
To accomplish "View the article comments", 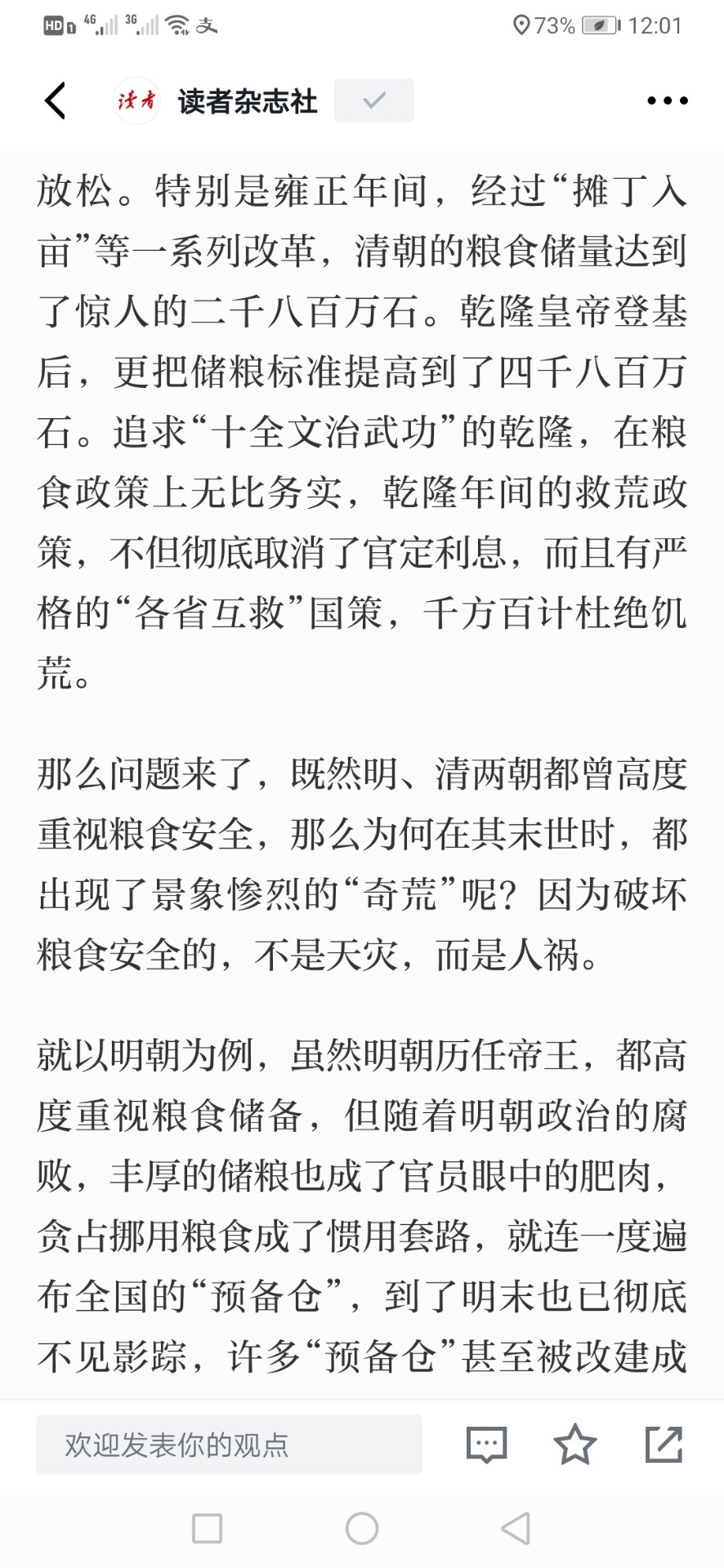I will click(486, 1445).
